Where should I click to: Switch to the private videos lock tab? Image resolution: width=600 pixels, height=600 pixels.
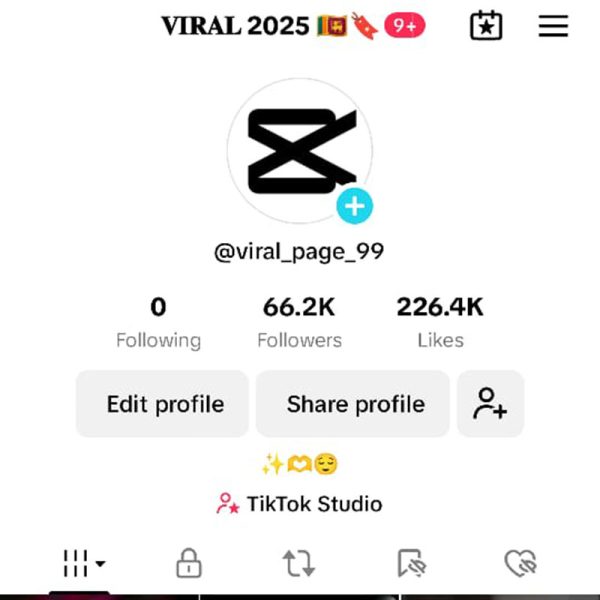[x=188, y=564]
